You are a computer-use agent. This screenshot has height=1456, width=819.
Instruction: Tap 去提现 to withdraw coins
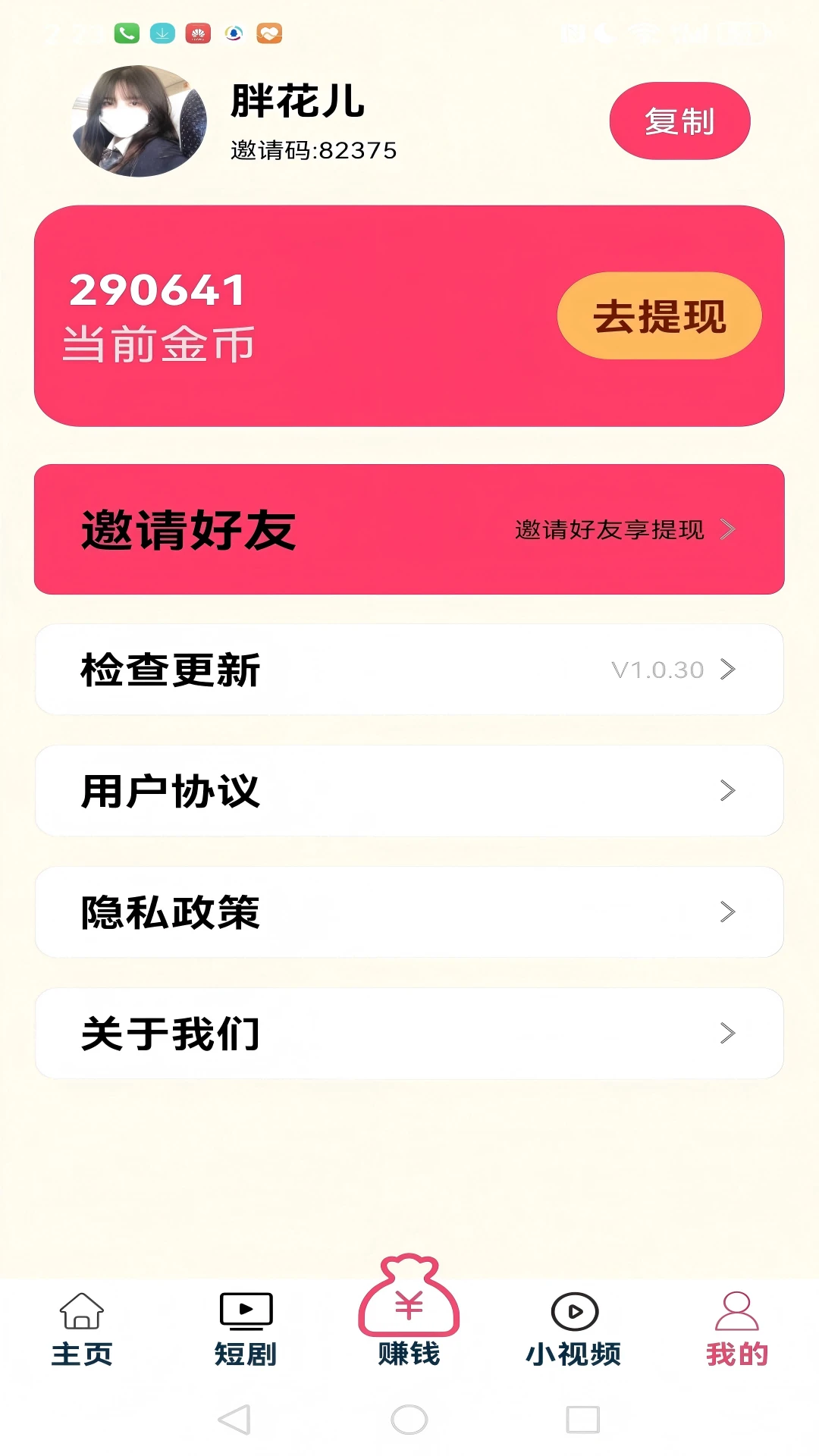(x=659, y=315)
